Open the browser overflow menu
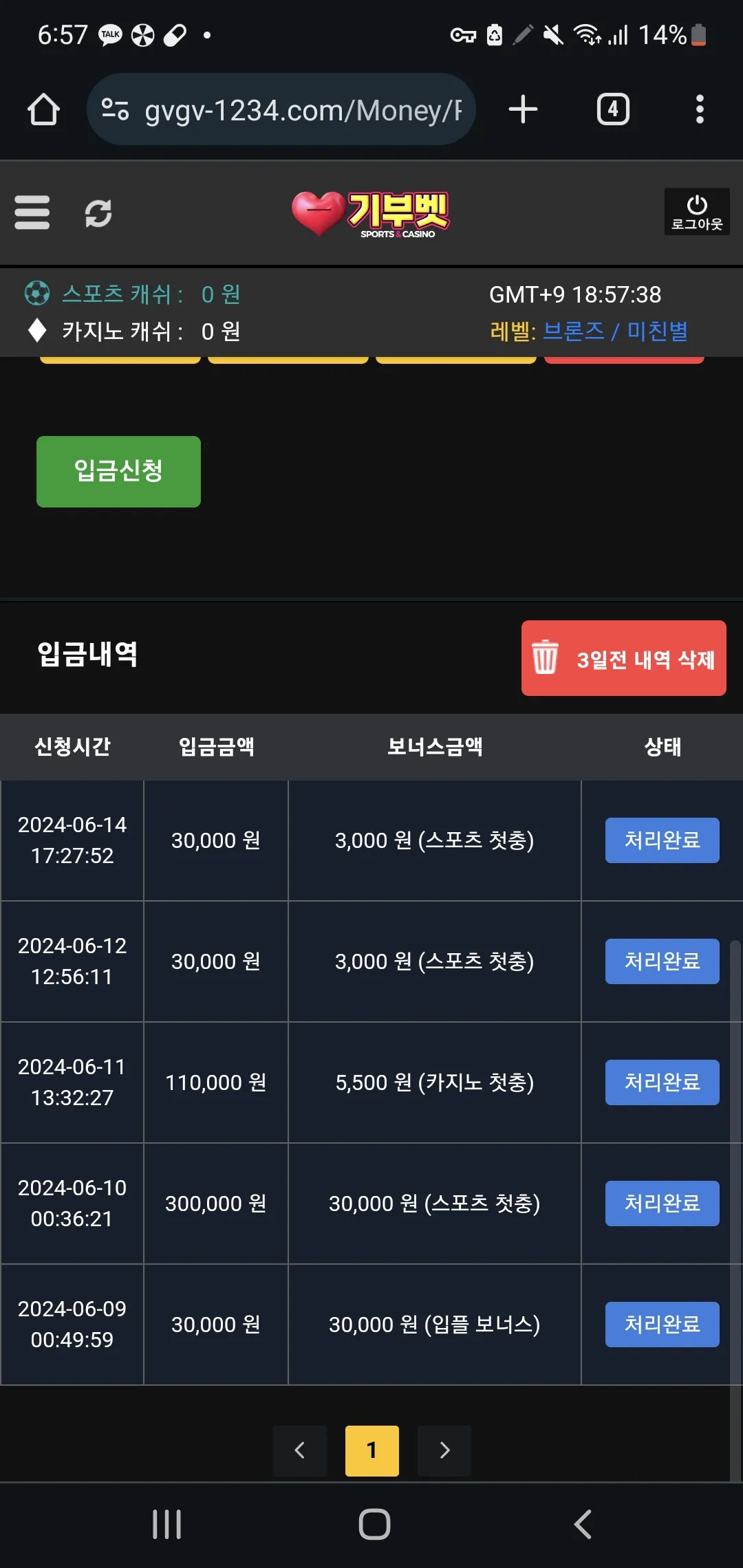Screen dimensions: 743x1568 pos(700,109)
